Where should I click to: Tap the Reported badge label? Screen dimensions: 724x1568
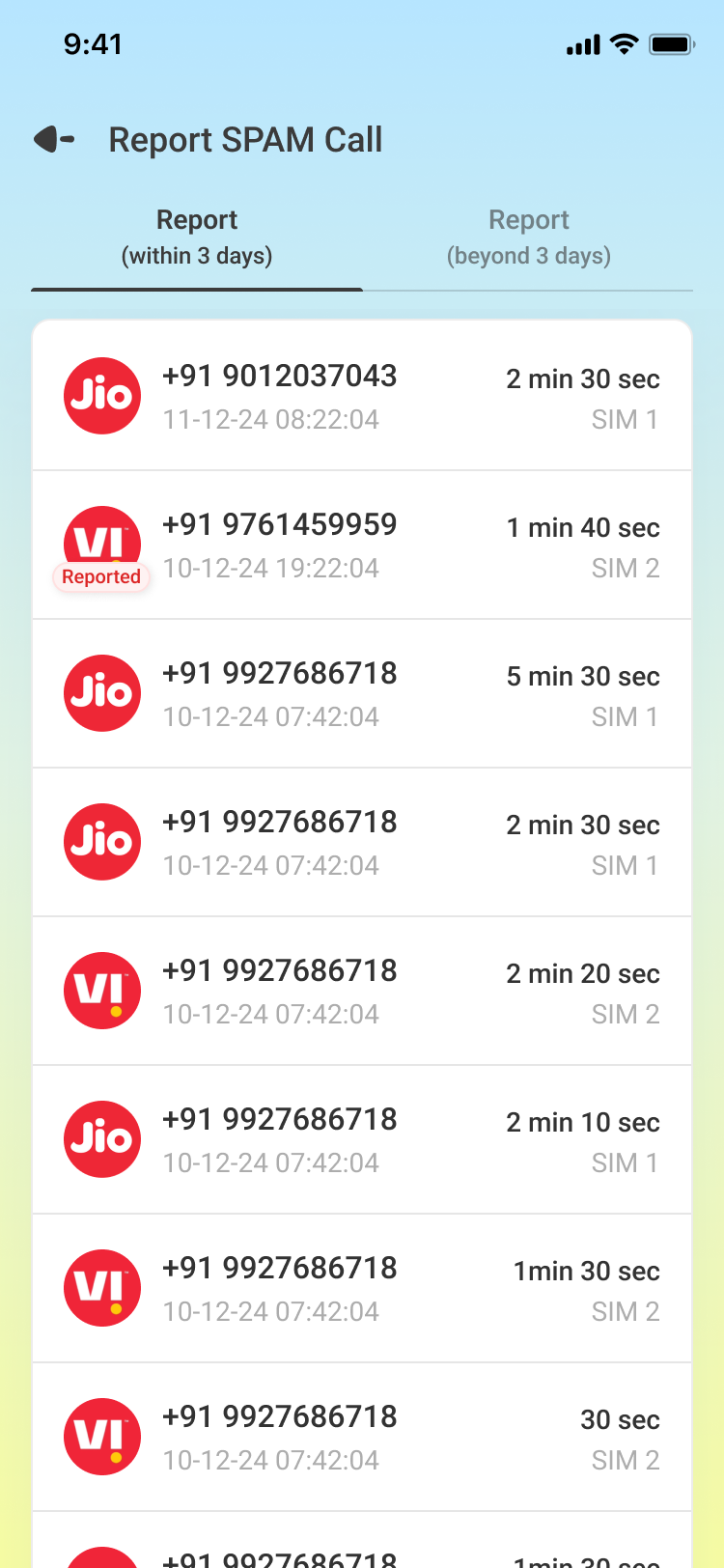[x=100, y=576]
